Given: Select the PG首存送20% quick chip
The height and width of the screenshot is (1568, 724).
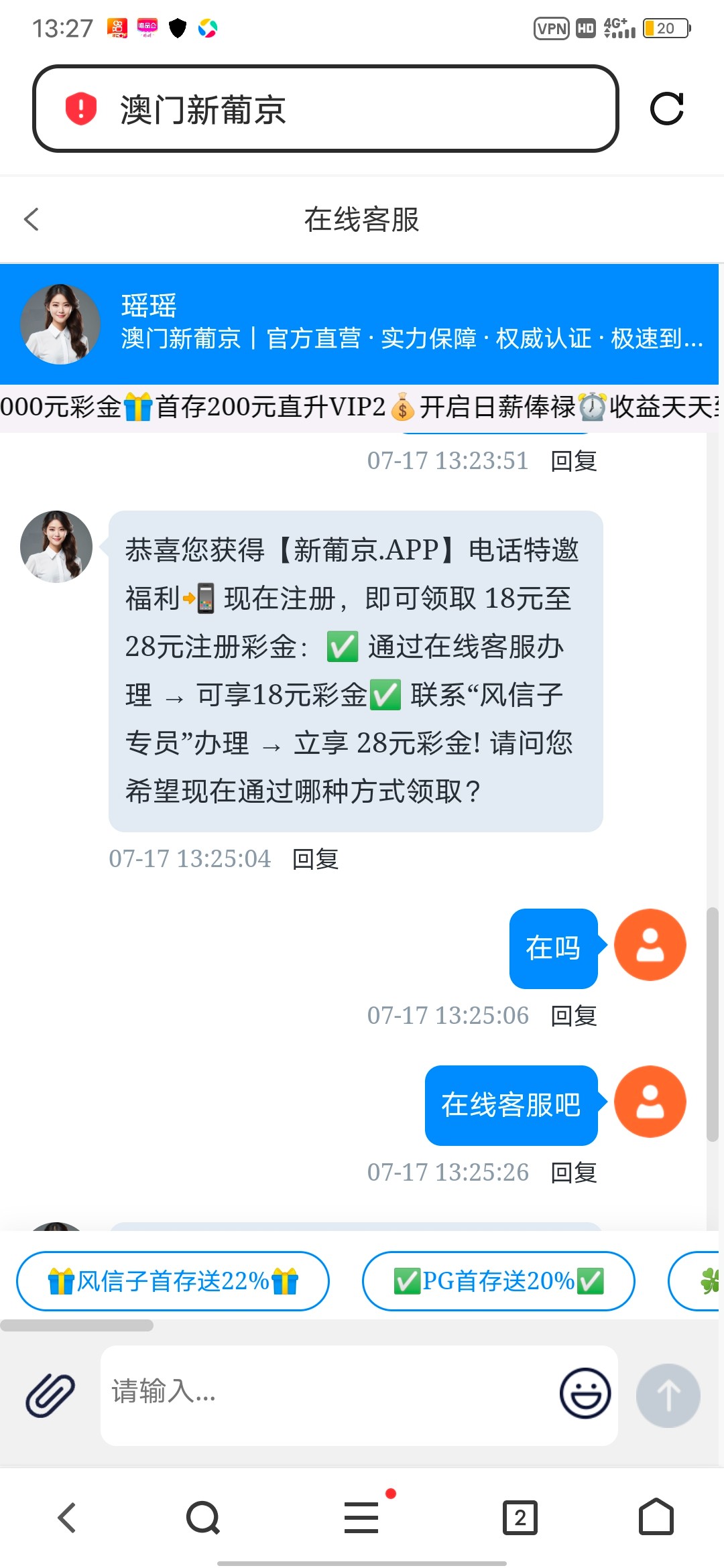Looking at the screenshot, I should click(498, 1281).
